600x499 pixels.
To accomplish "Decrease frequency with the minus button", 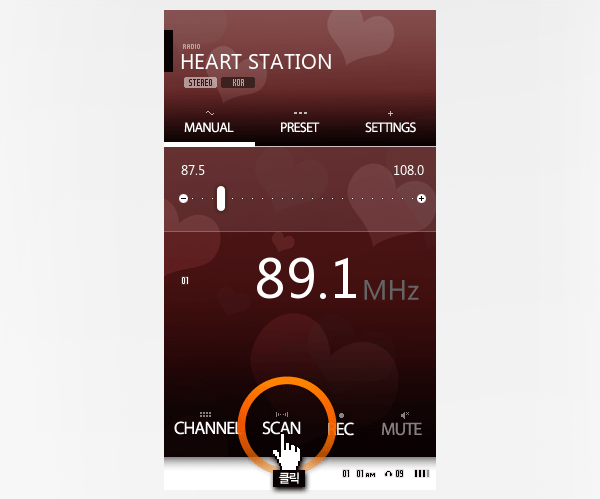I will [x=183, y=199].
